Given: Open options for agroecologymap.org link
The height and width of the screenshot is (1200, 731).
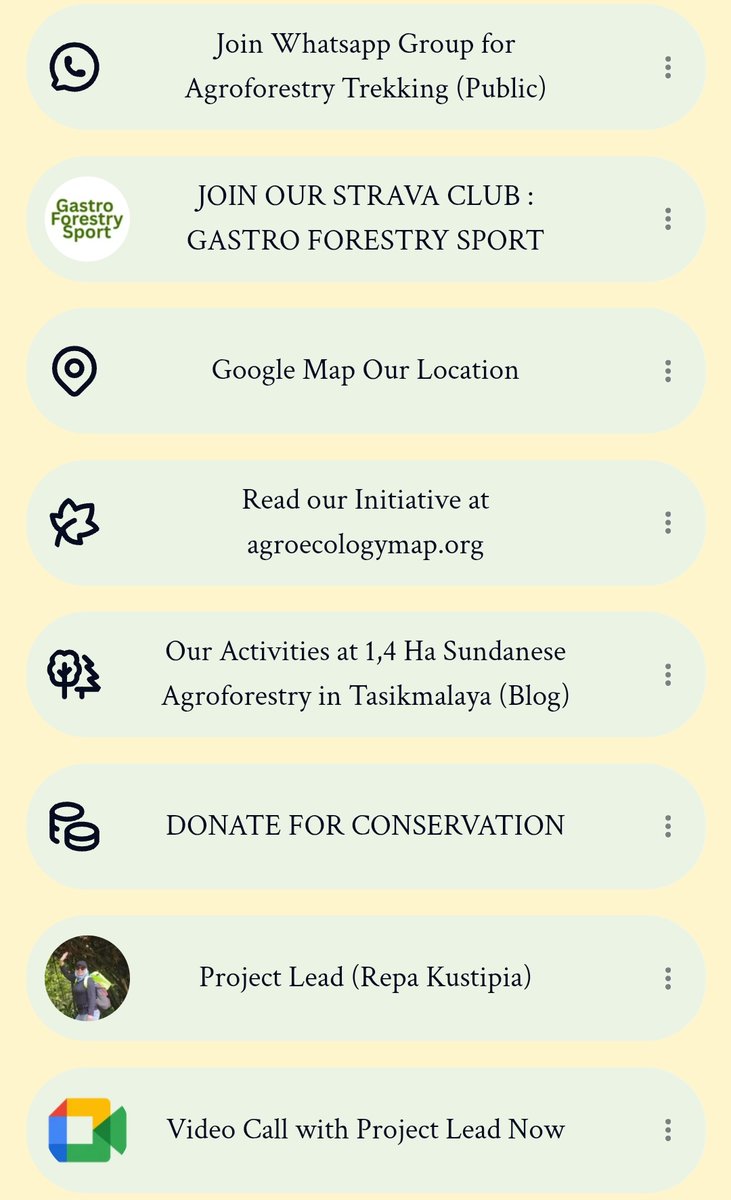Looking at the screenshot, I should point(667,522).
